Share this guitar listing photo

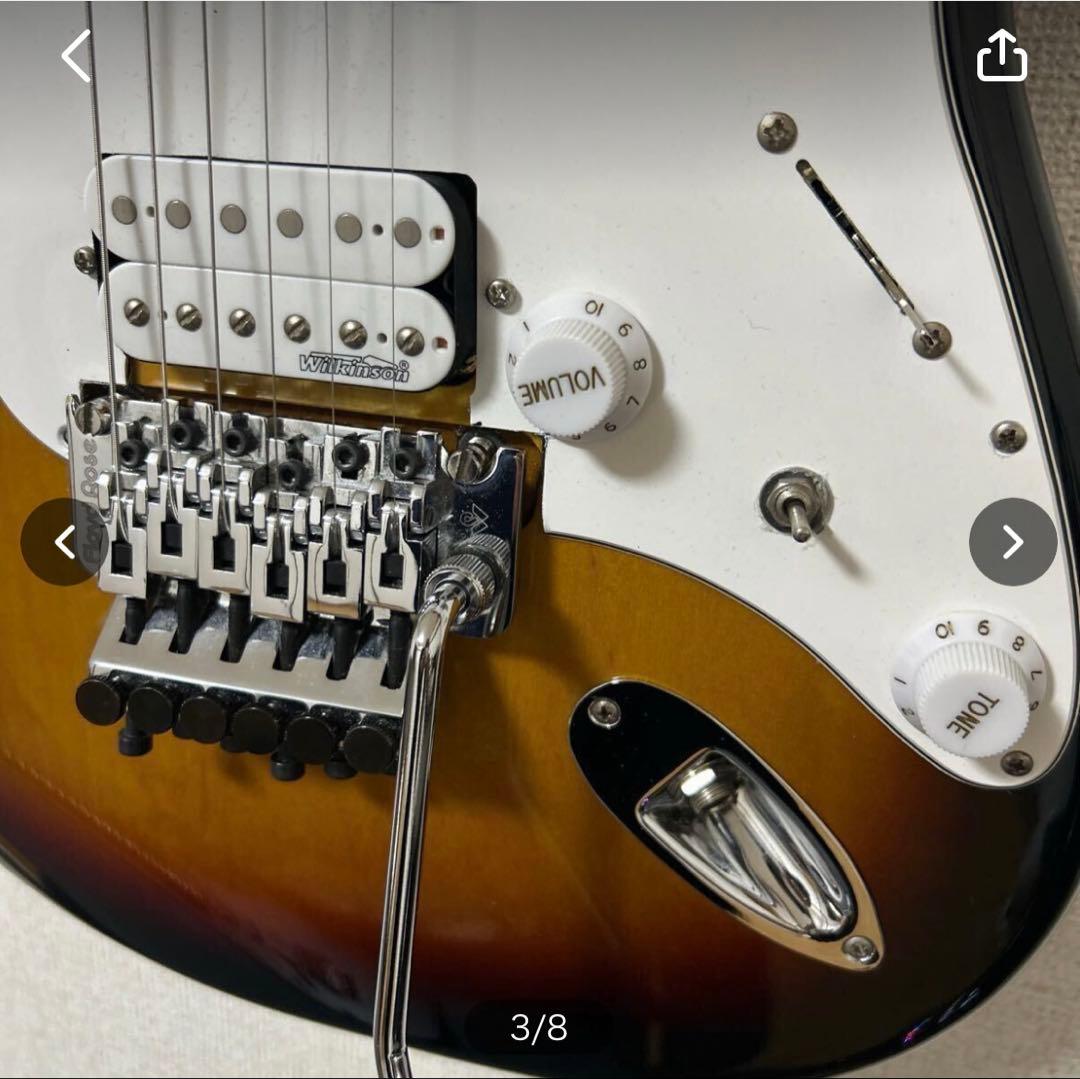coord(1001,56)
